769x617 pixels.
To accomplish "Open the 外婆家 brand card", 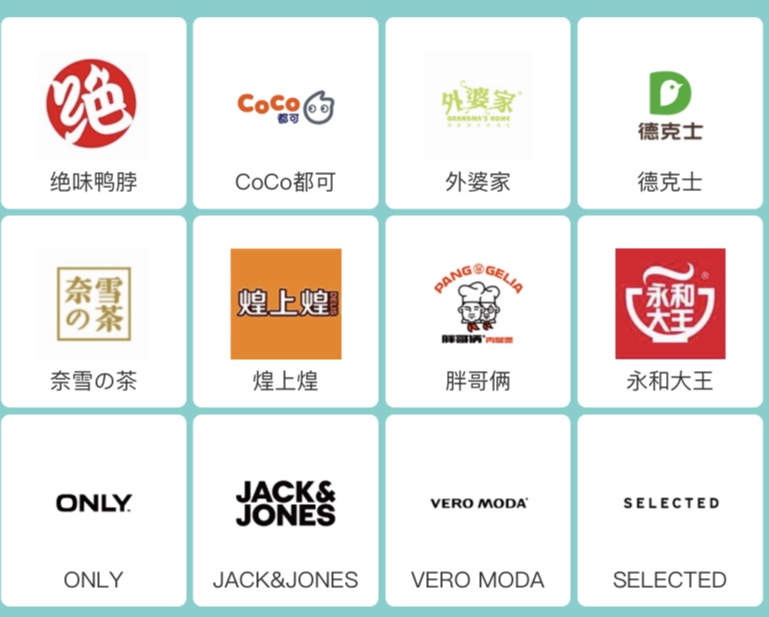I will click(478, 113).
